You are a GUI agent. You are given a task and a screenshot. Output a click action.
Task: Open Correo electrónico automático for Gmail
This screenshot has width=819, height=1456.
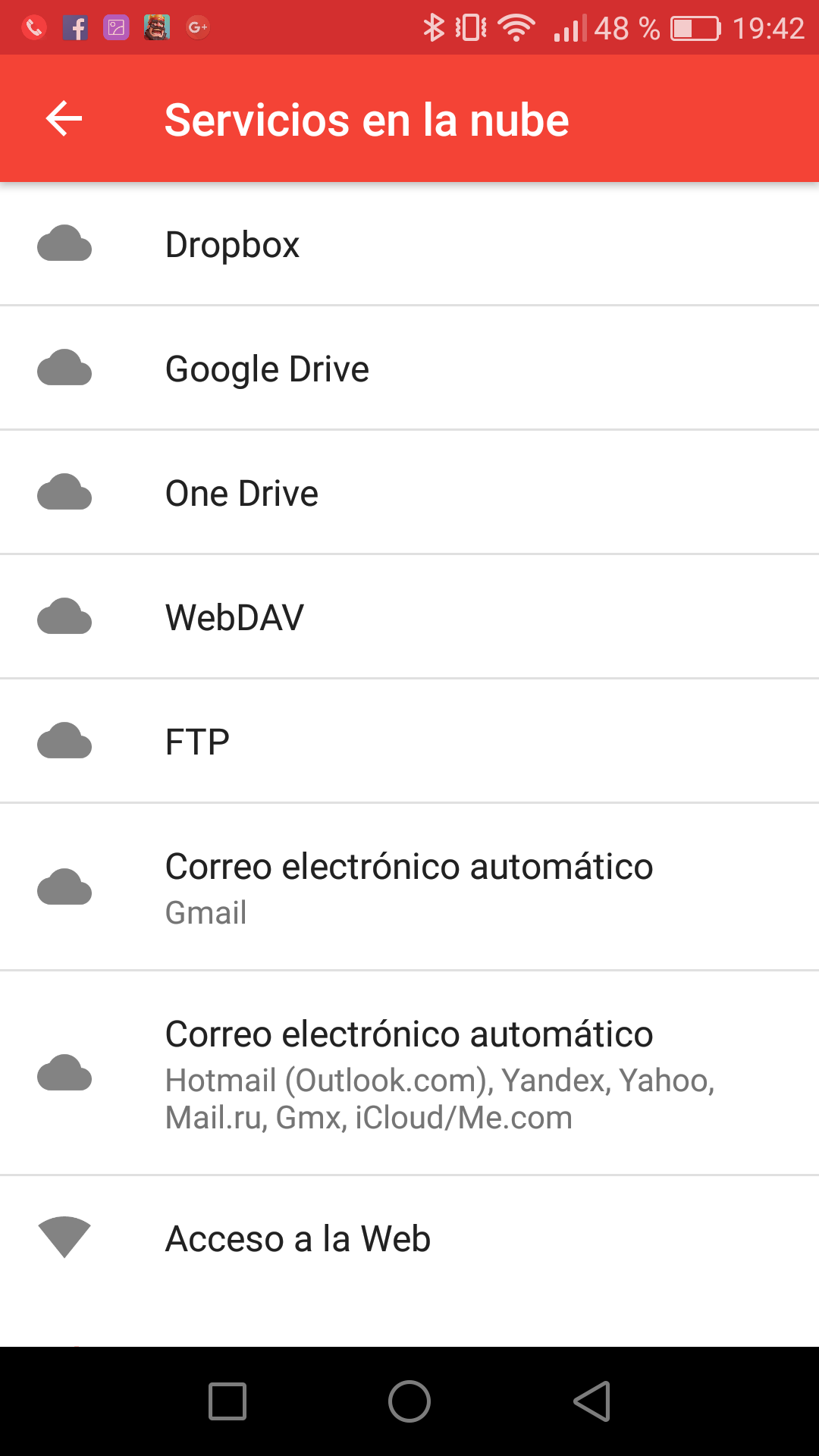(409, 887)
